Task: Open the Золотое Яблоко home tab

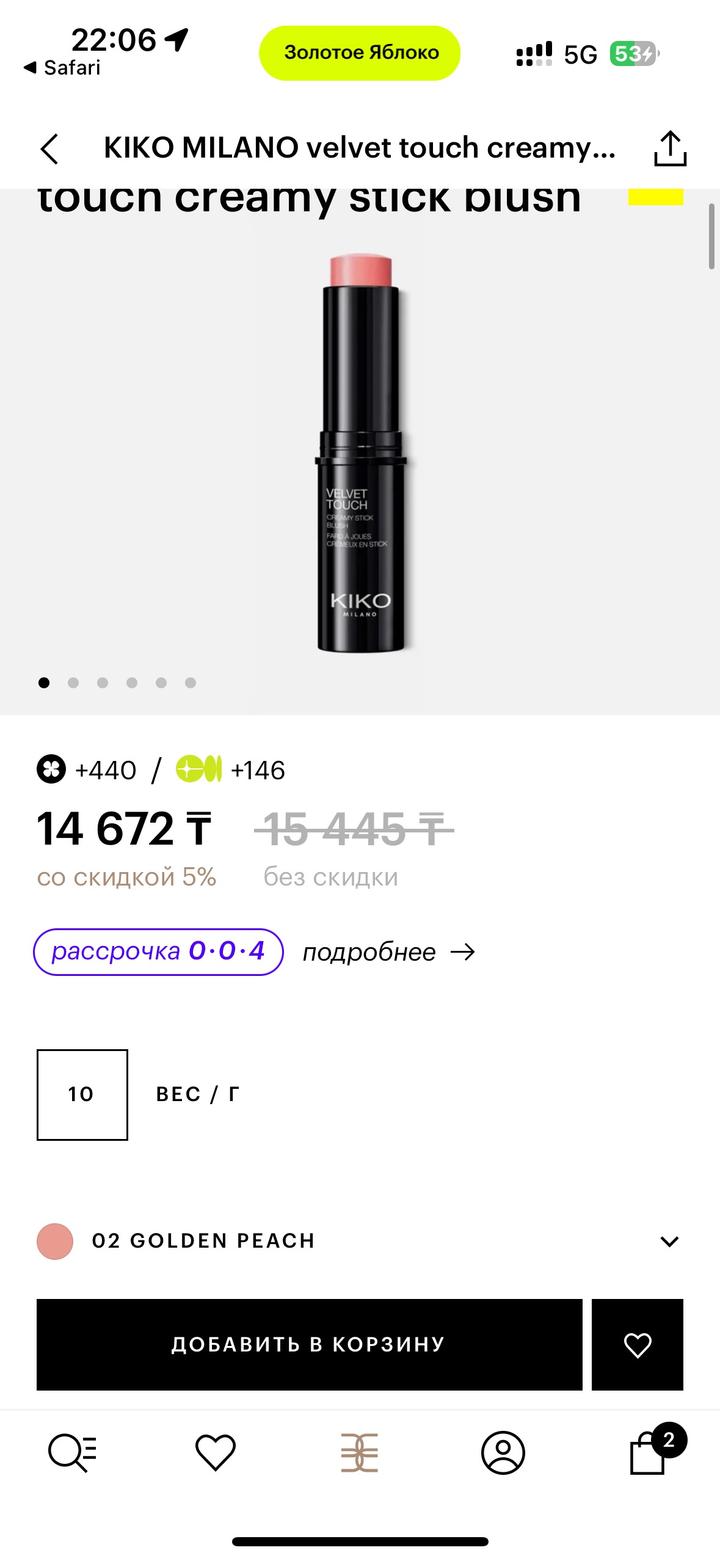Action: click(x=359, y=1452)
